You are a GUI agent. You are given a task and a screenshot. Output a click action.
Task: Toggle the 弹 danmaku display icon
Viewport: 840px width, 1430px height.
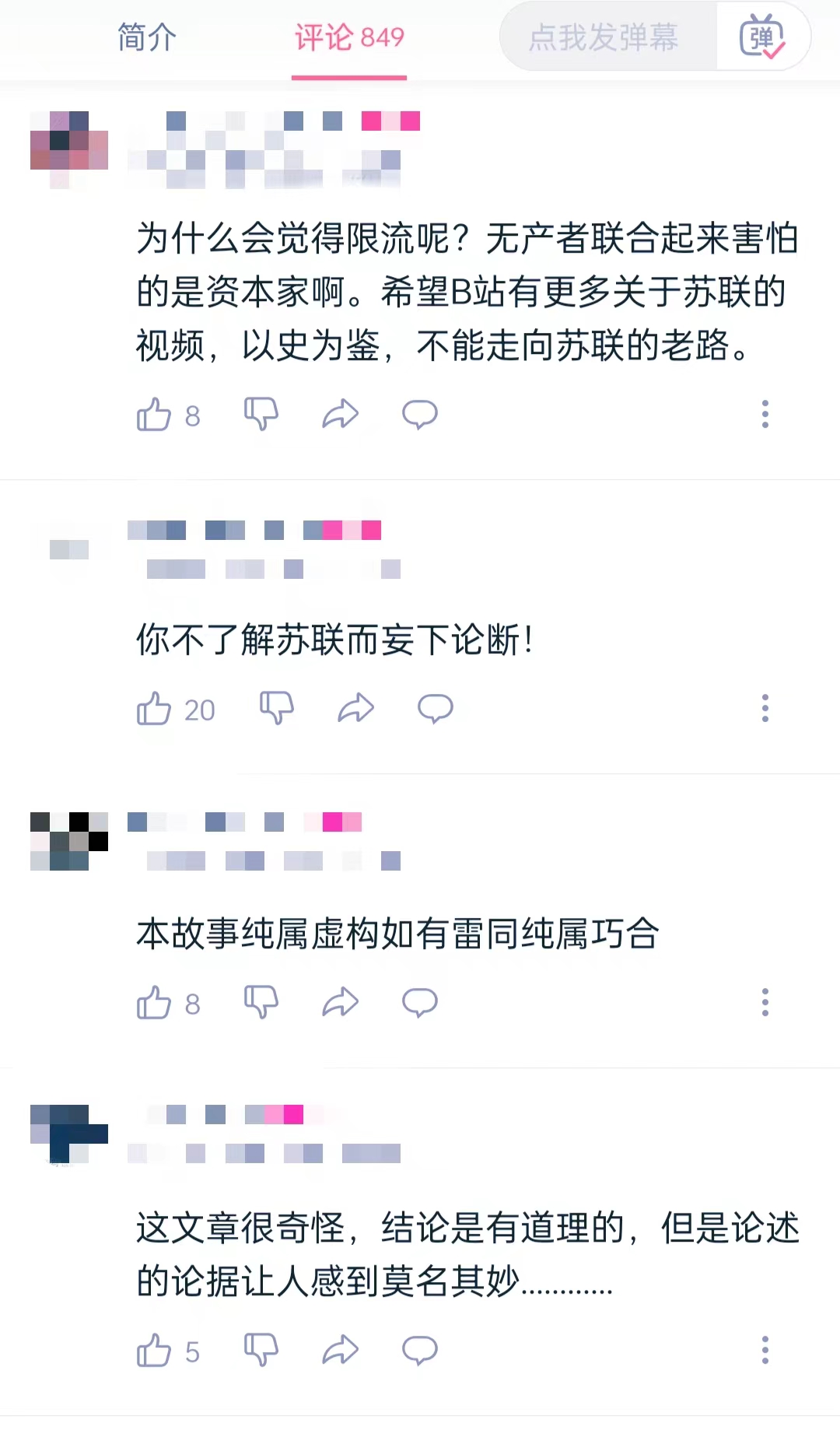762,37
